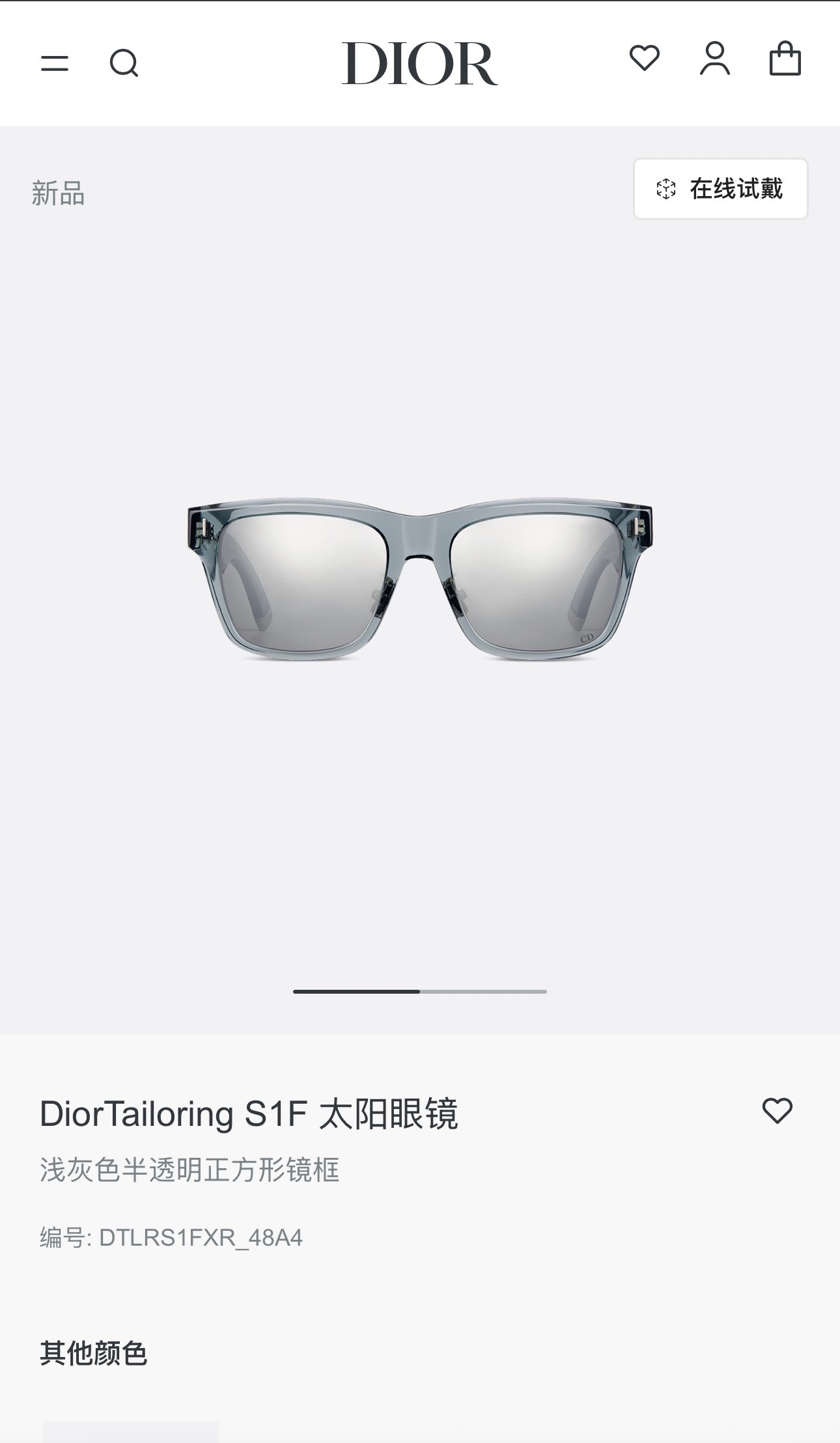Open the account profile icon
840x1443 pixels.
(x=715, y=59)
